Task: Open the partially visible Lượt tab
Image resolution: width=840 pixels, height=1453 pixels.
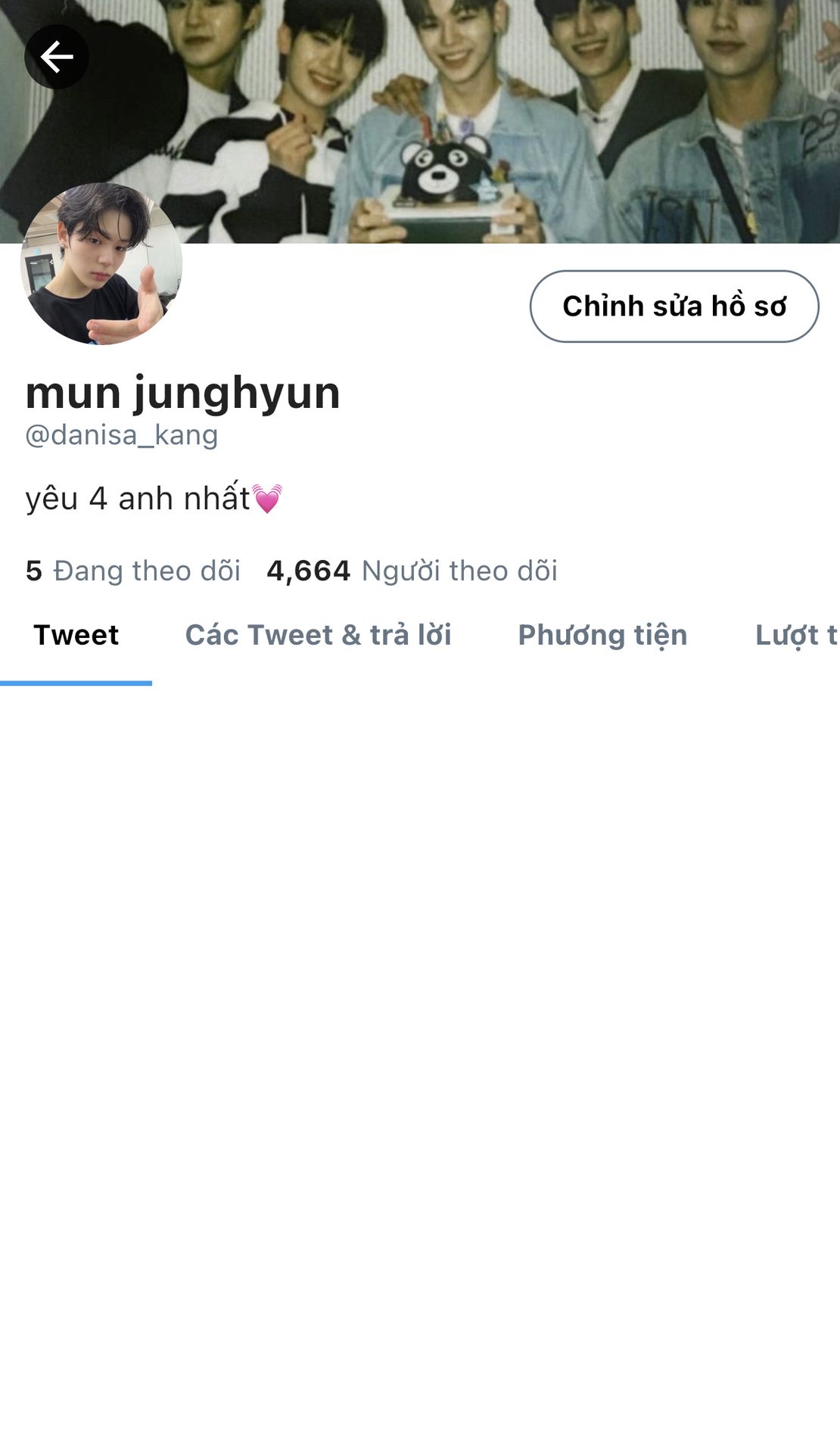Action: 796,636
